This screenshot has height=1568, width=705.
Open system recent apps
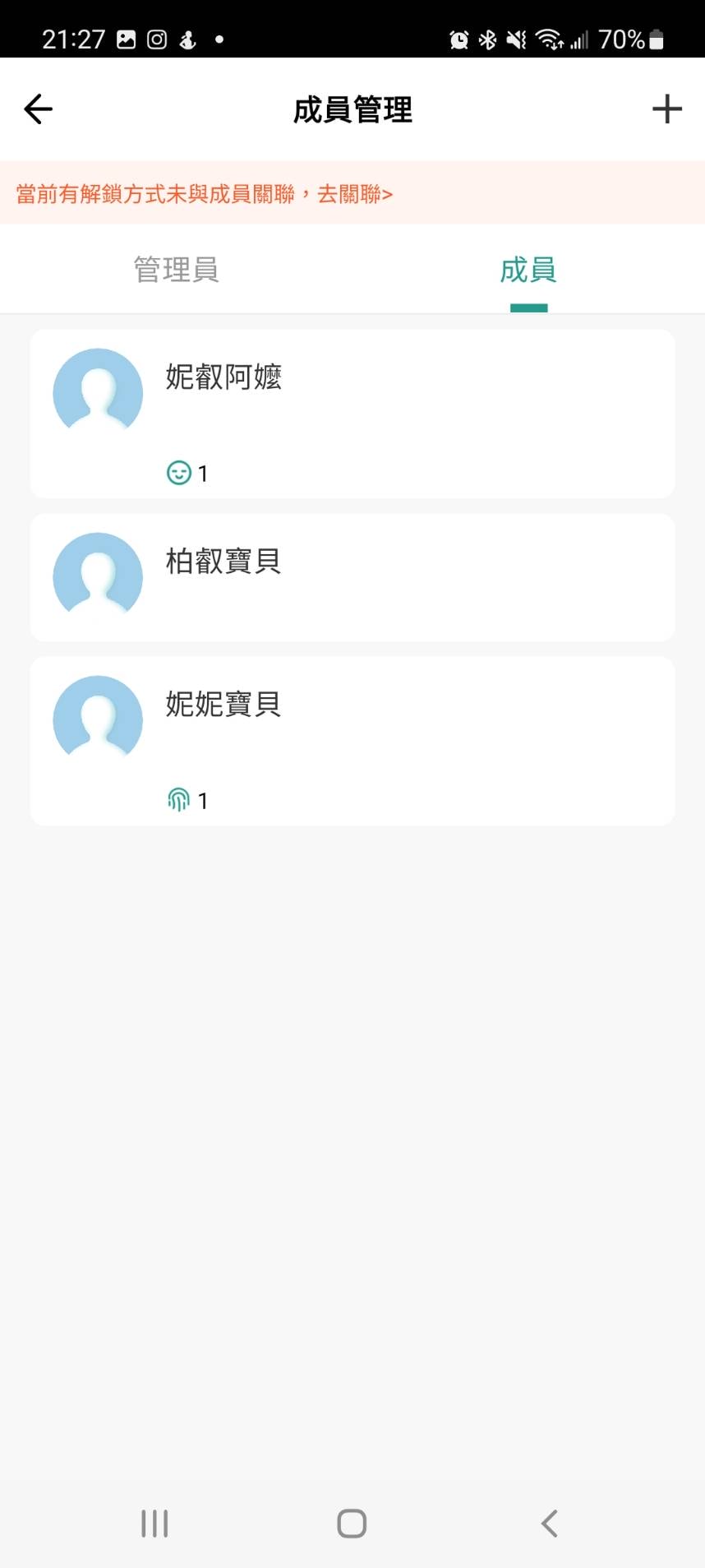(x=154, y=1523)
